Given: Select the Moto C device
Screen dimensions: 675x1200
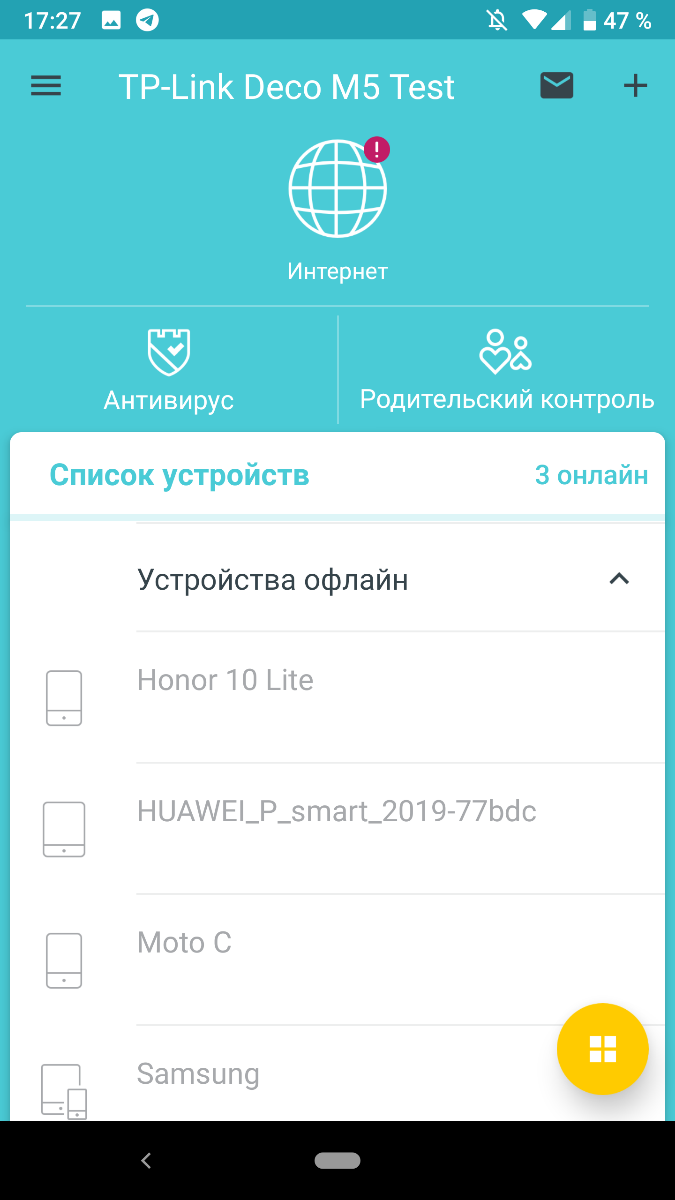Looking at the screenshot, I should tap(338, 960).
